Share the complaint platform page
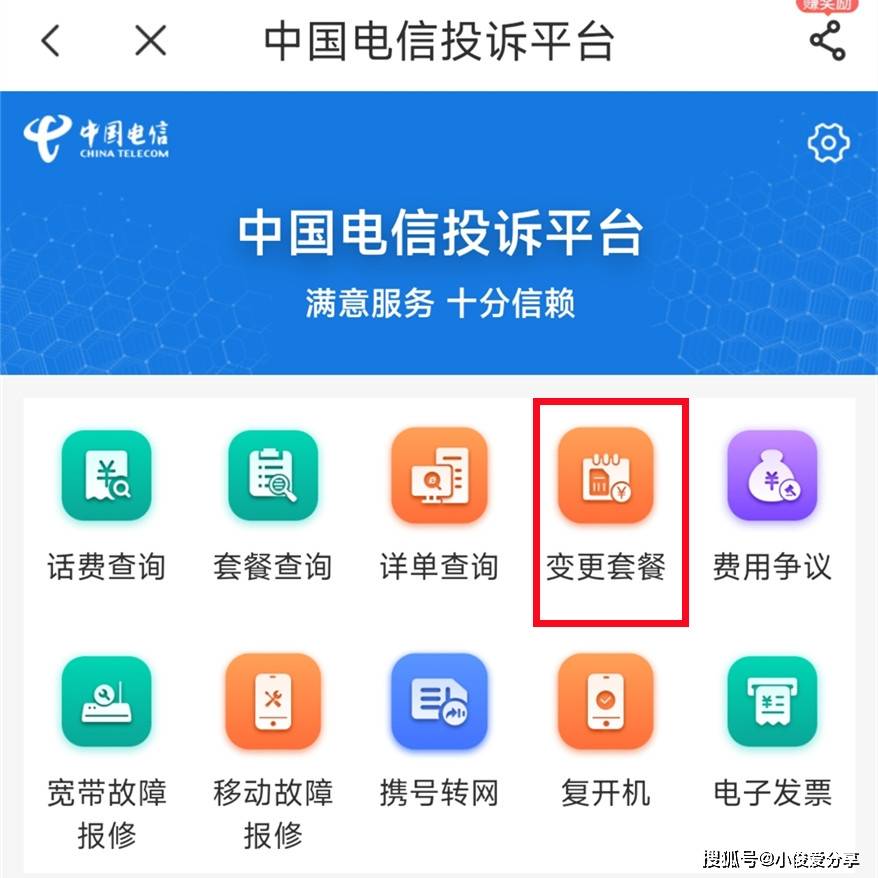This screenshot has width=878, height=878. coord(827,41)
